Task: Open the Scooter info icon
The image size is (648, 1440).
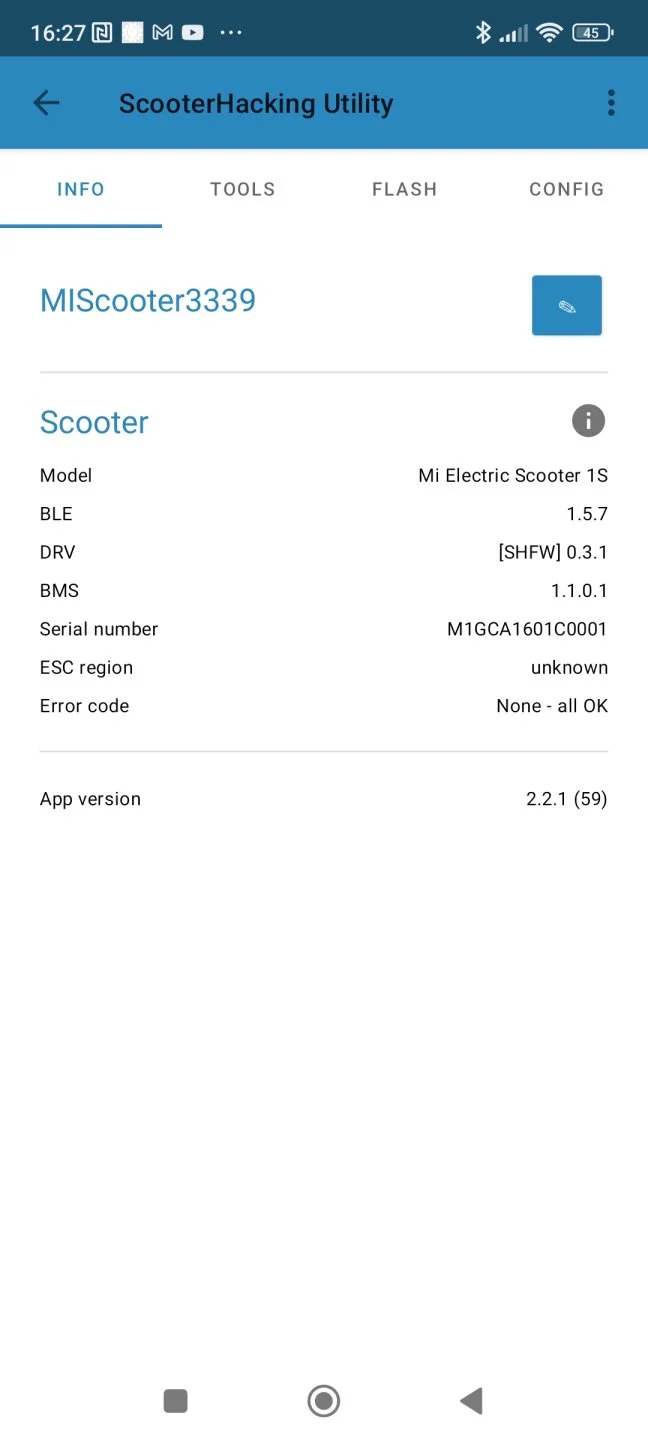Action: pyautogui.click(x=588, y=421)
